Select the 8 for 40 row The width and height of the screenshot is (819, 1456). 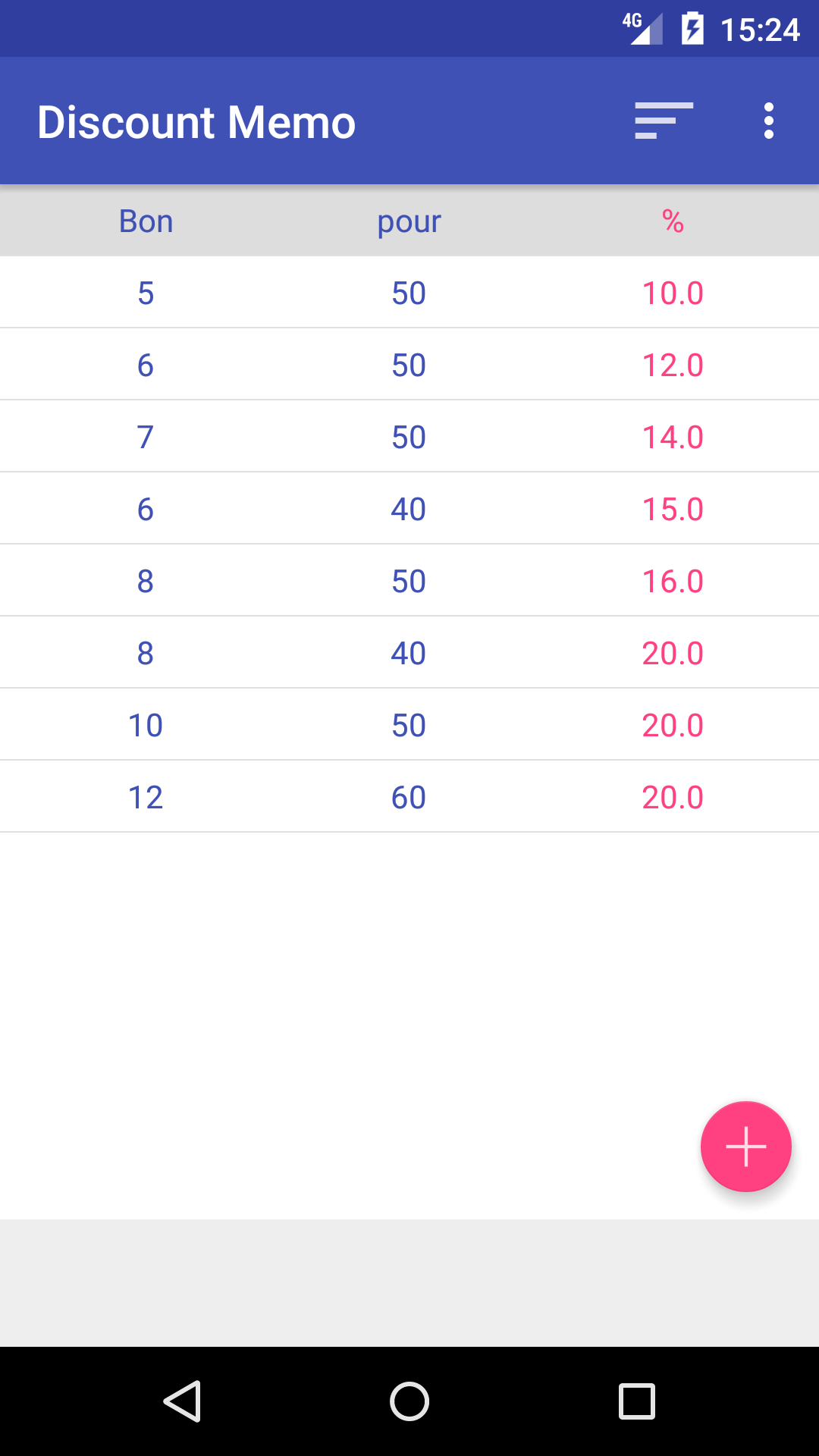409,653
